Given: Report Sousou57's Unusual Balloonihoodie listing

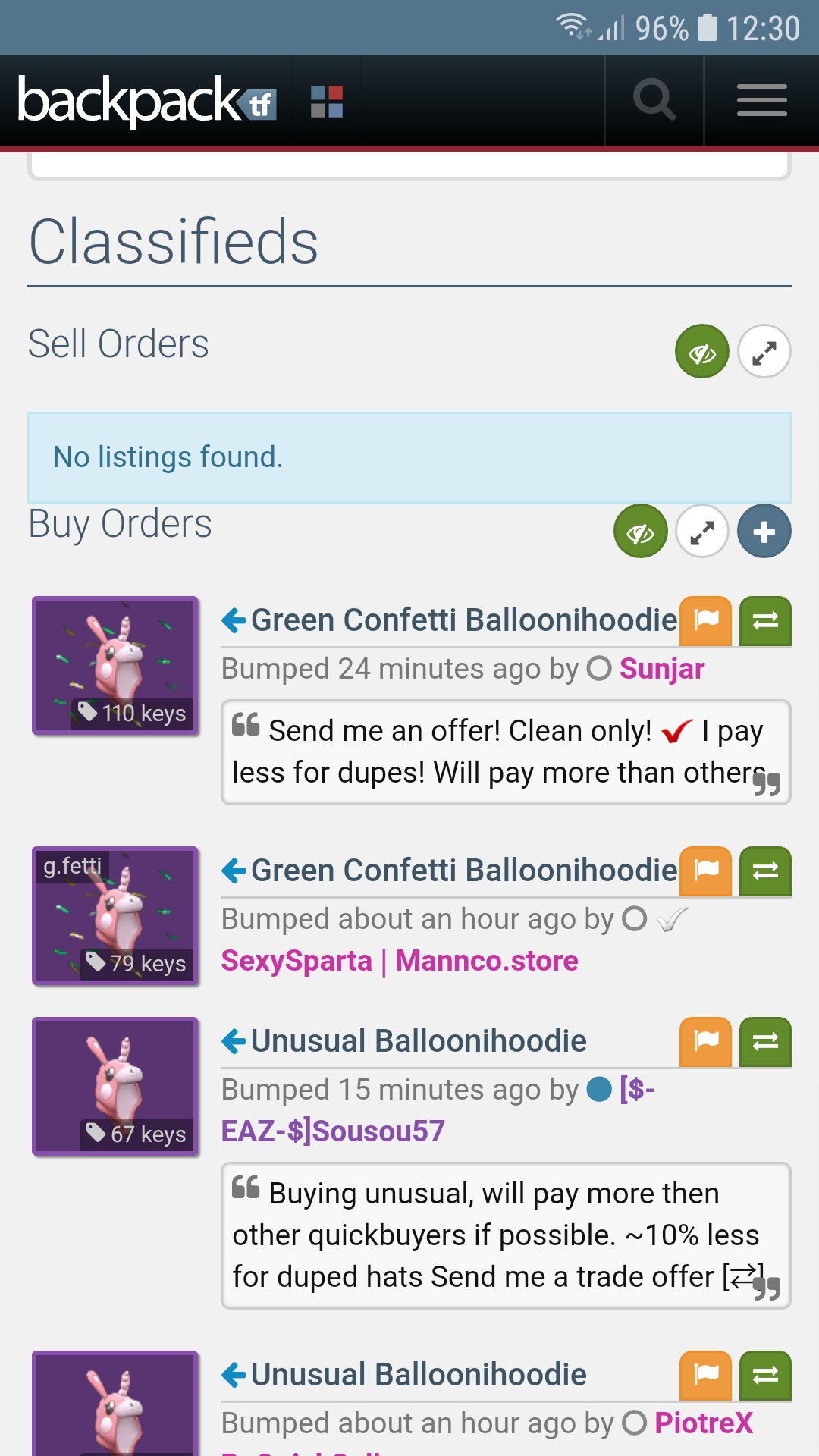Looking at the screenshot, I should coord(706,1042).
